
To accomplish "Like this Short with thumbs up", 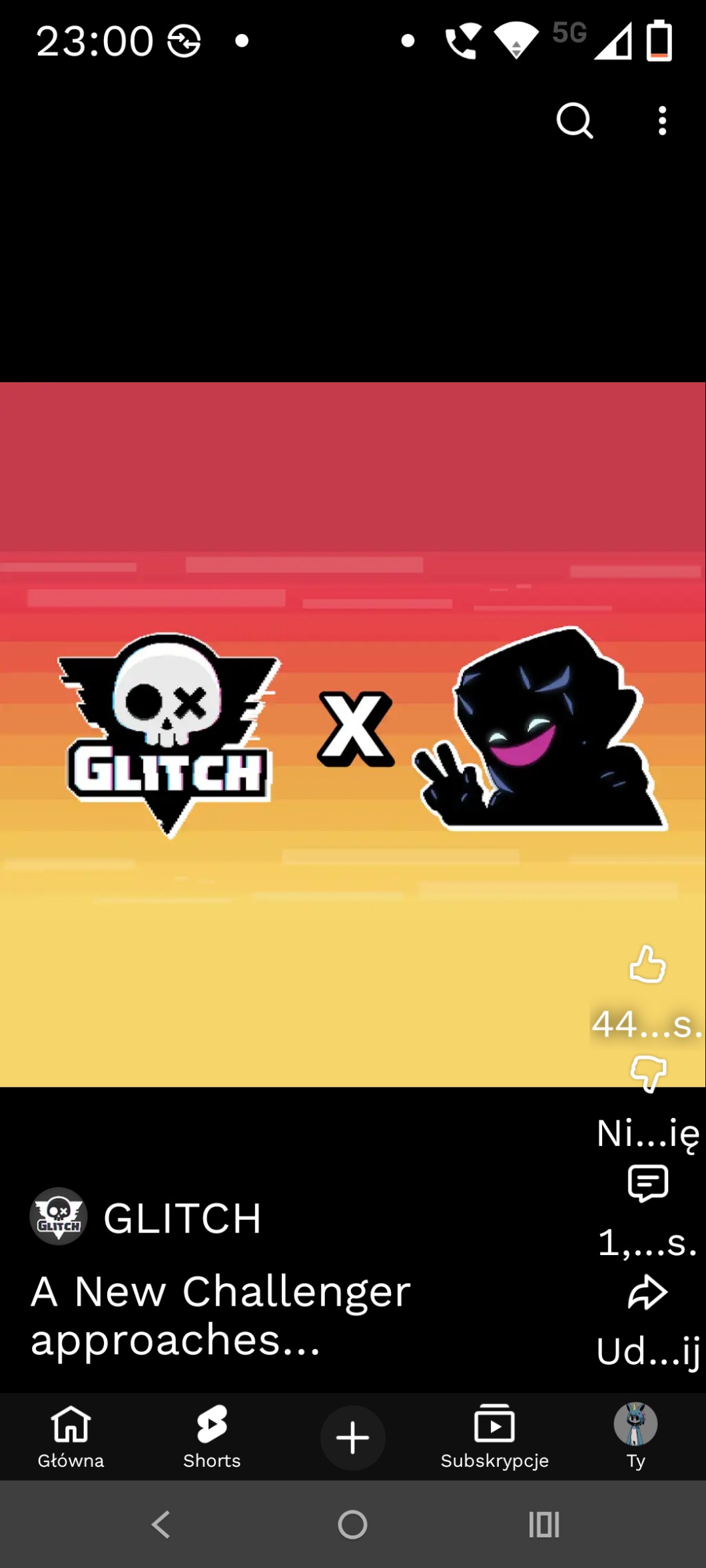I will click(x=647, y=965).
